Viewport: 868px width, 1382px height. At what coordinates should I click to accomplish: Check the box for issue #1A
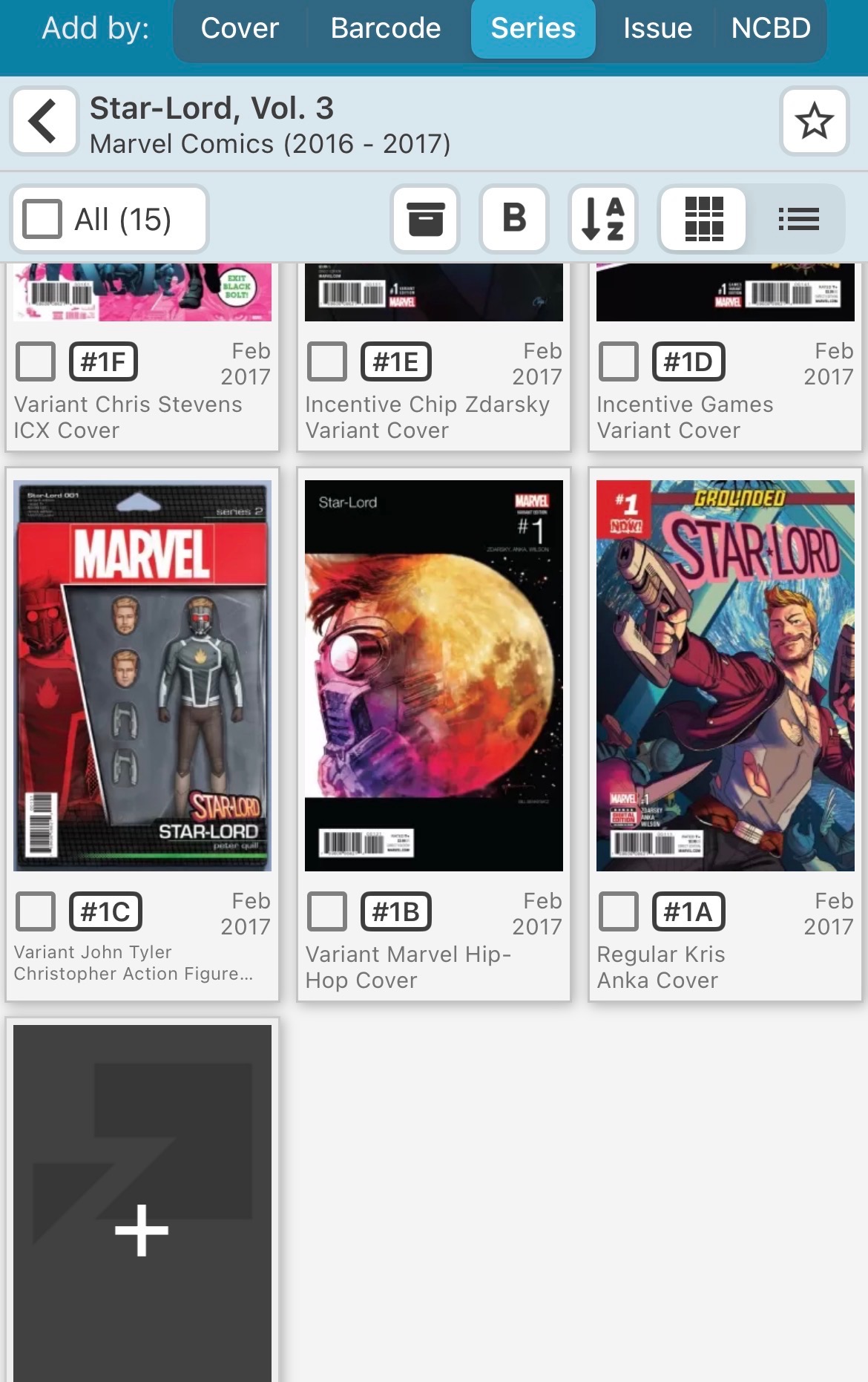click(619, 911)
